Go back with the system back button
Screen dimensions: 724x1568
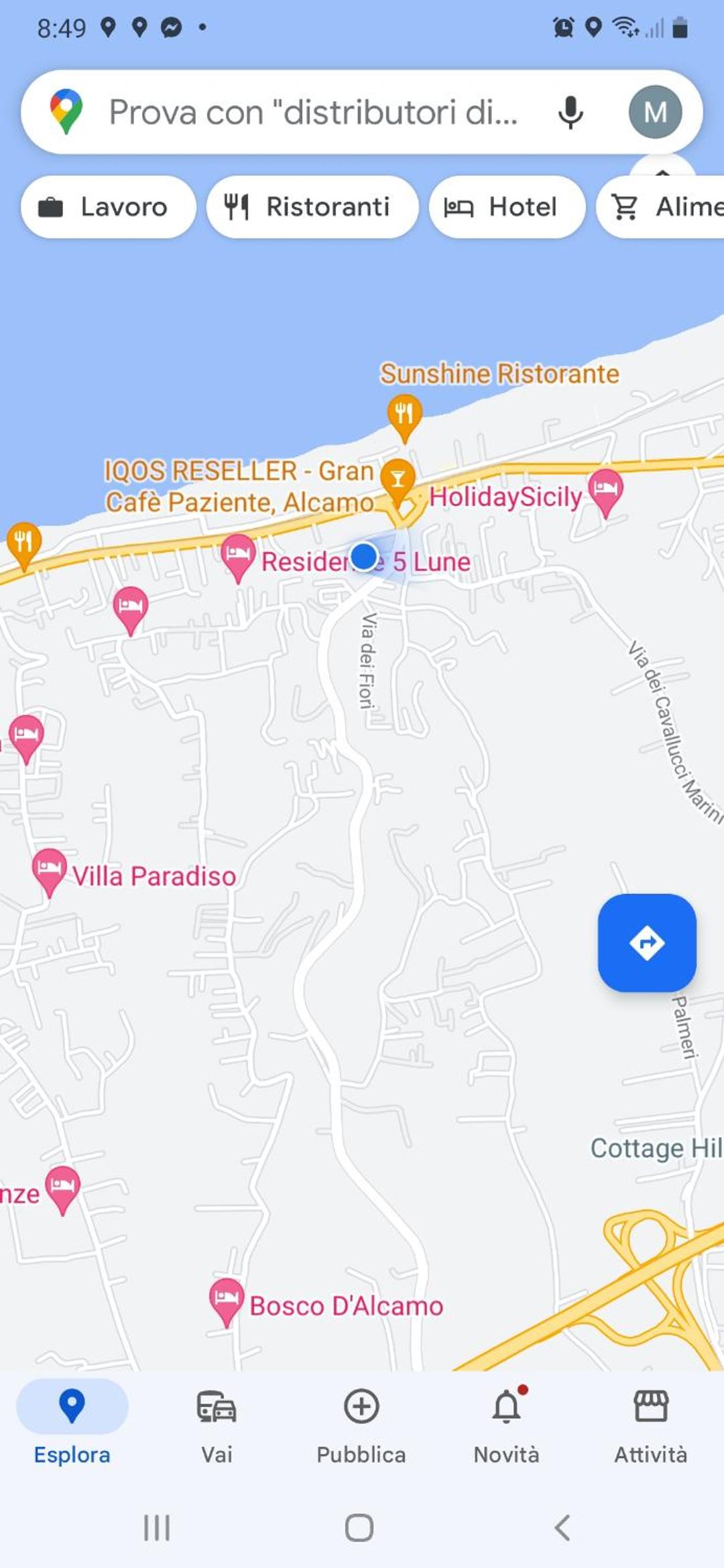click(x=562, y=1528)
